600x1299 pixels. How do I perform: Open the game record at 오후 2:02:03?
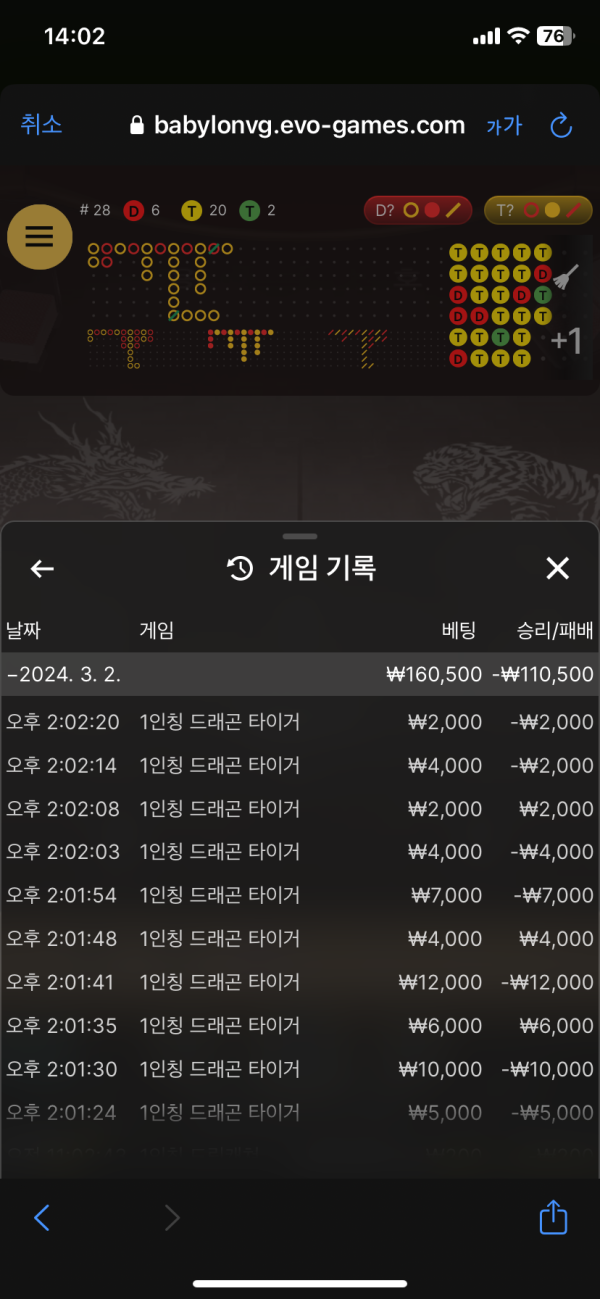[x=300, y=852]
